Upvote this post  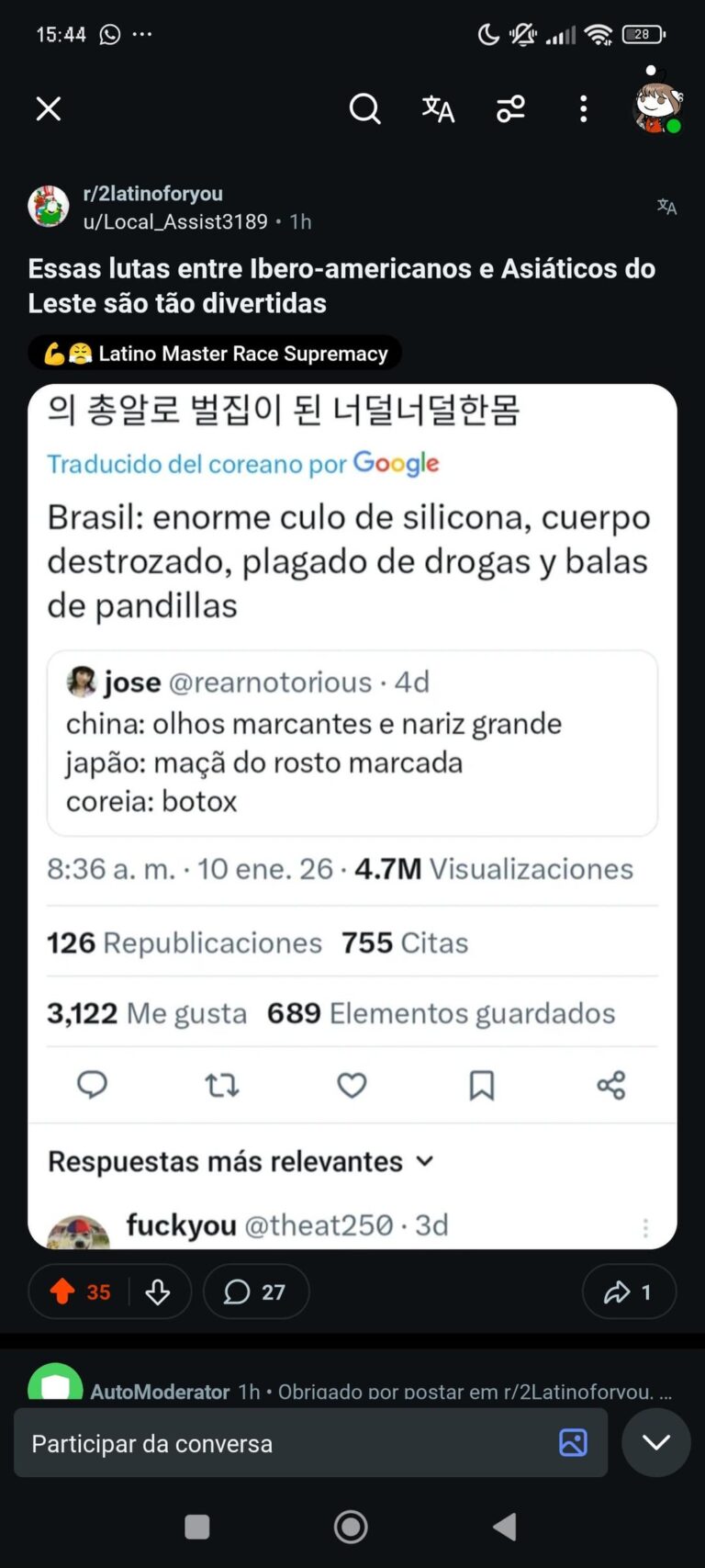pyautogui.click(x=62, y=1292)
